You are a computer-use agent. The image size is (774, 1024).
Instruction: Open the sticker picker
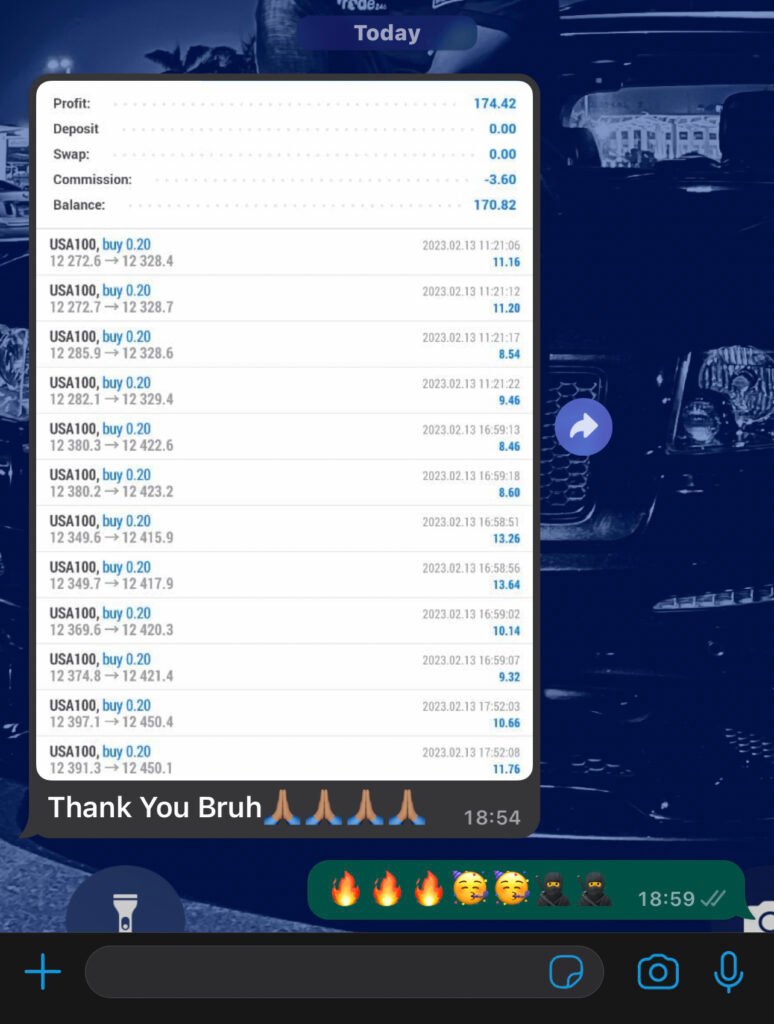(x=566, y=972)
